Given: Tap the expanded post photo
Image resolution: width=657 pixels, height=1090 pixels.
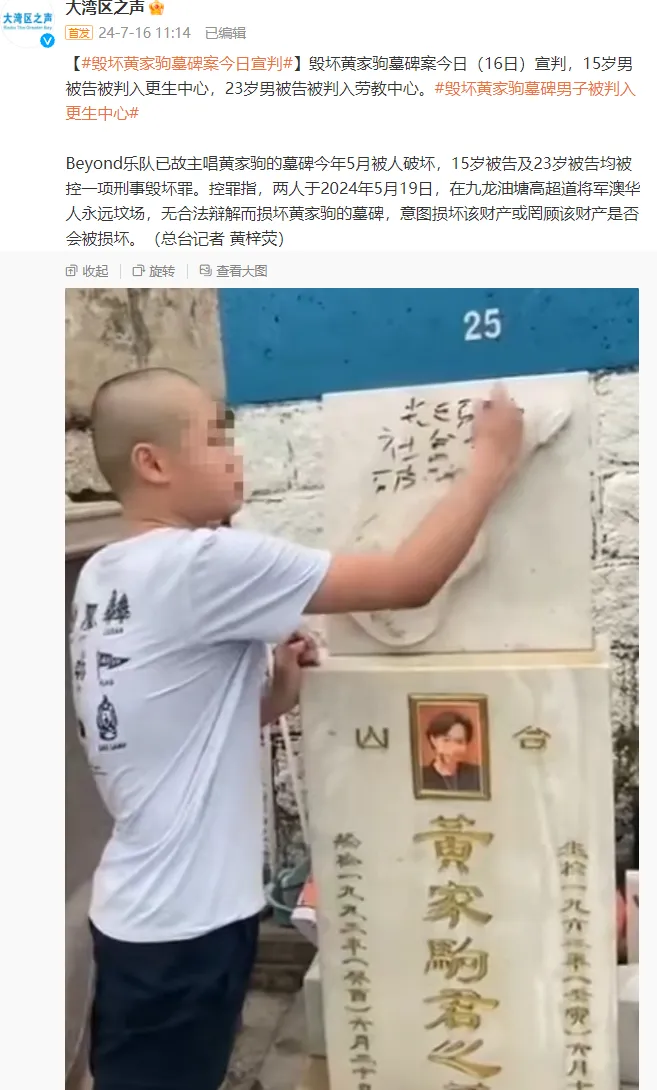Looking at the screenshot, I should (352, 688).
